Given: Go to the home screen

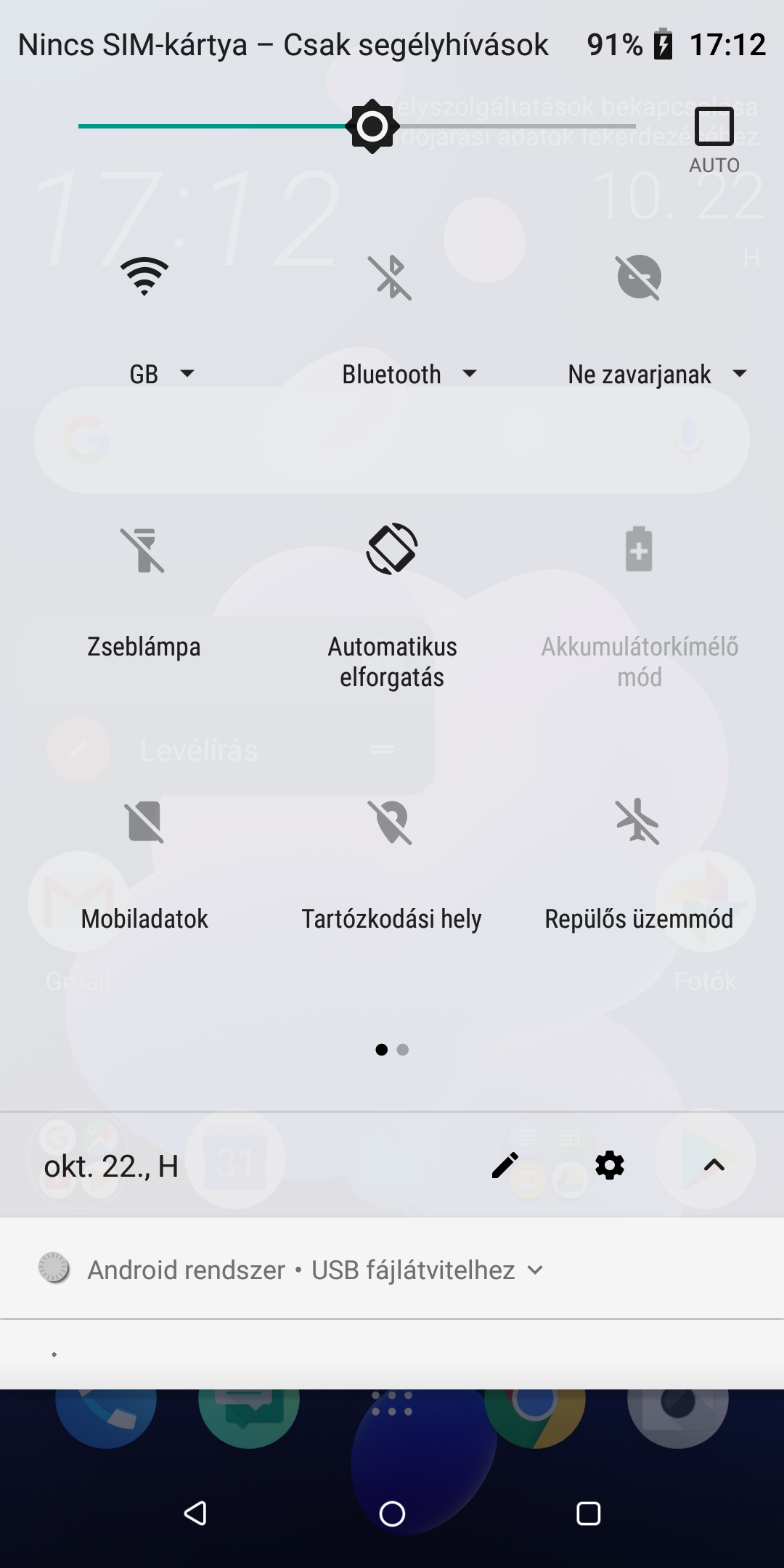Looking at the screenshot, I should pyautogui.click(x=392, y=1514).
